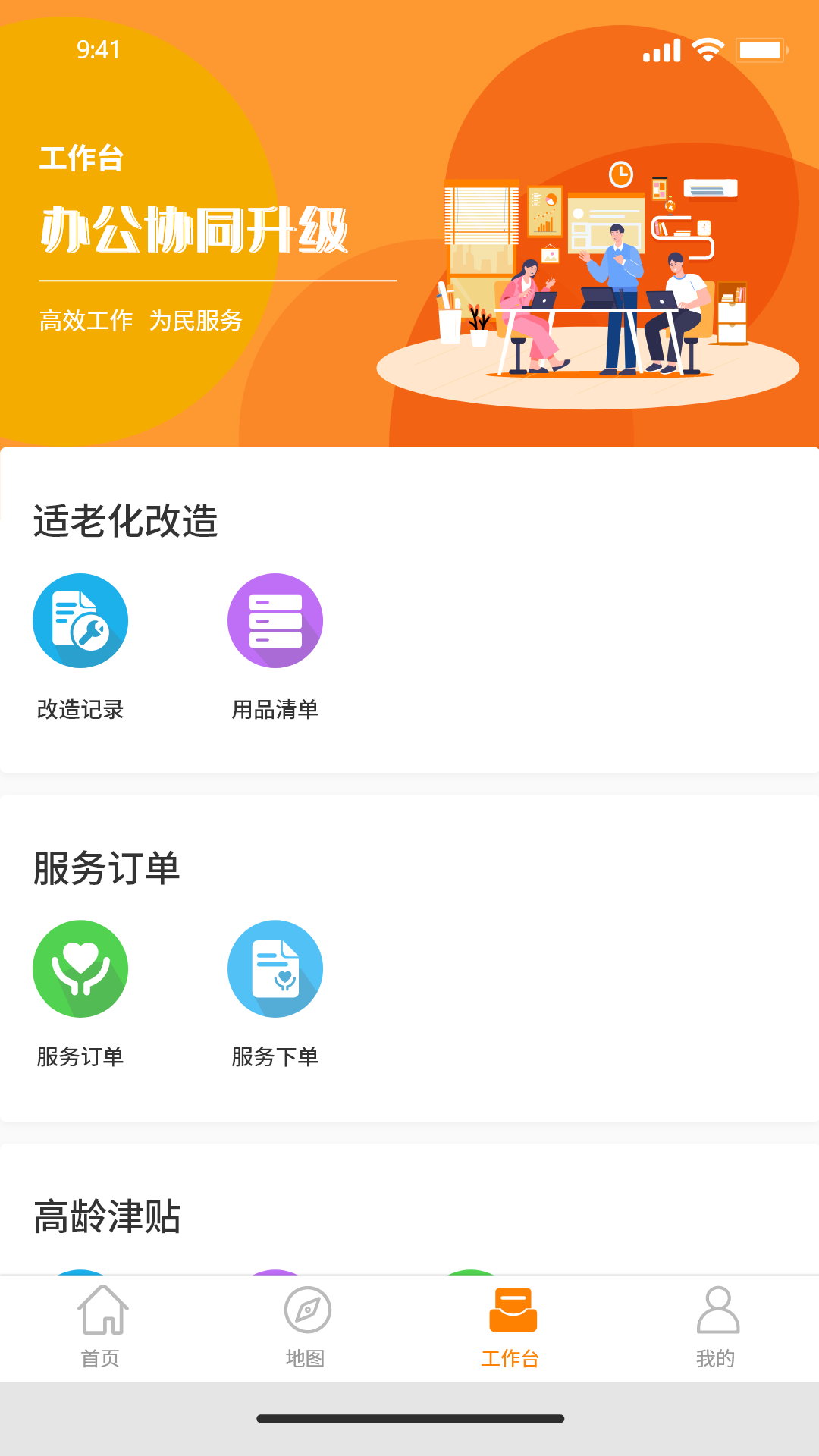View the 服务订单 green heart icon
The width and height of the screenshot is (819, 1456).
(80, 968)
